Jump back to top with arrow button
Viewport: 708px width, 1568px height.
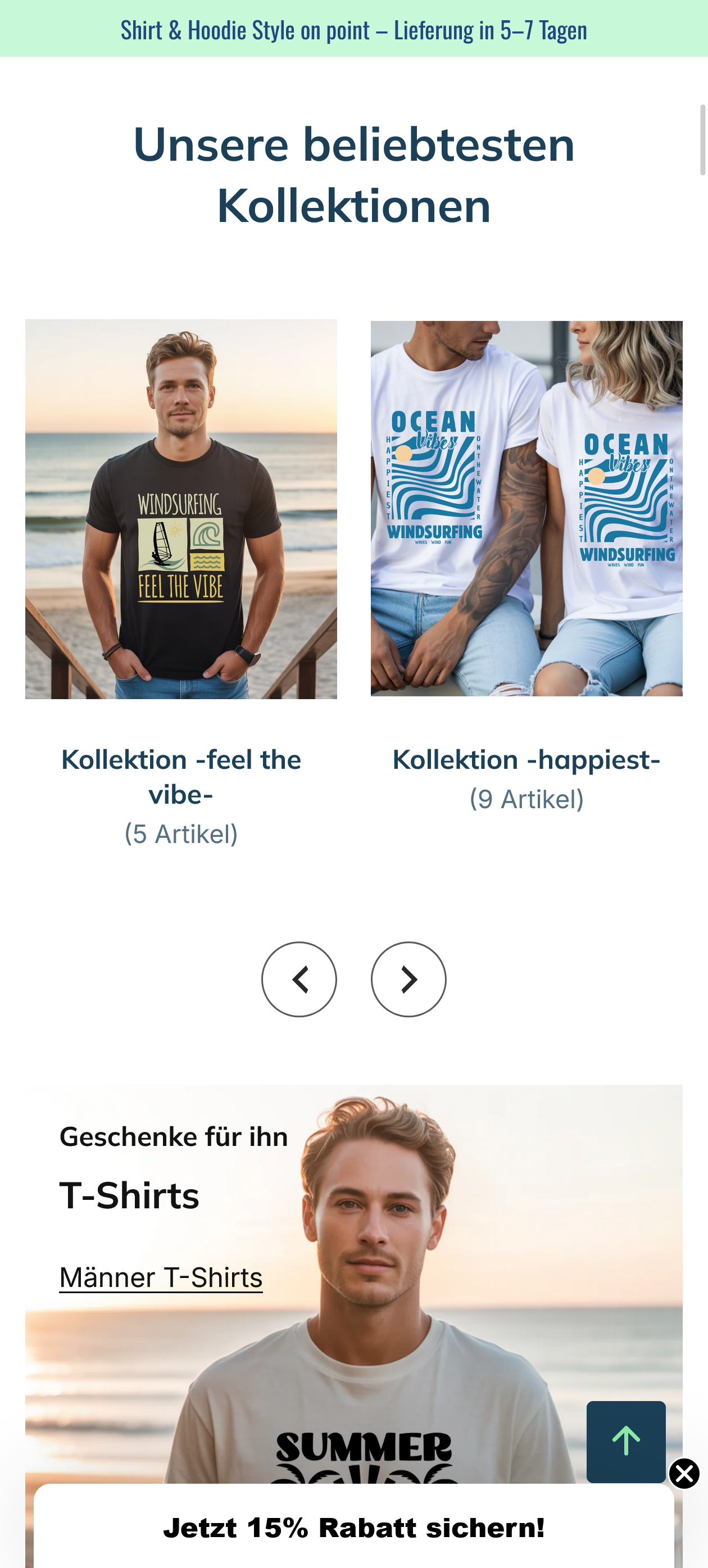pyautogui.click(x=625, y=1442)
